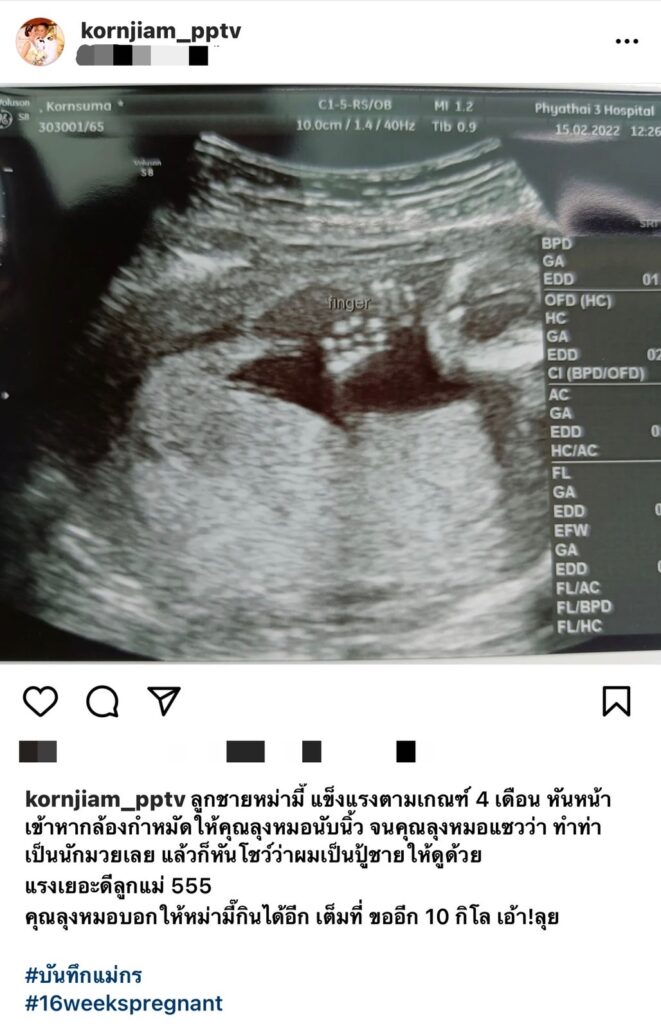
Task: Open comments on this post
Action: [102, 702]
